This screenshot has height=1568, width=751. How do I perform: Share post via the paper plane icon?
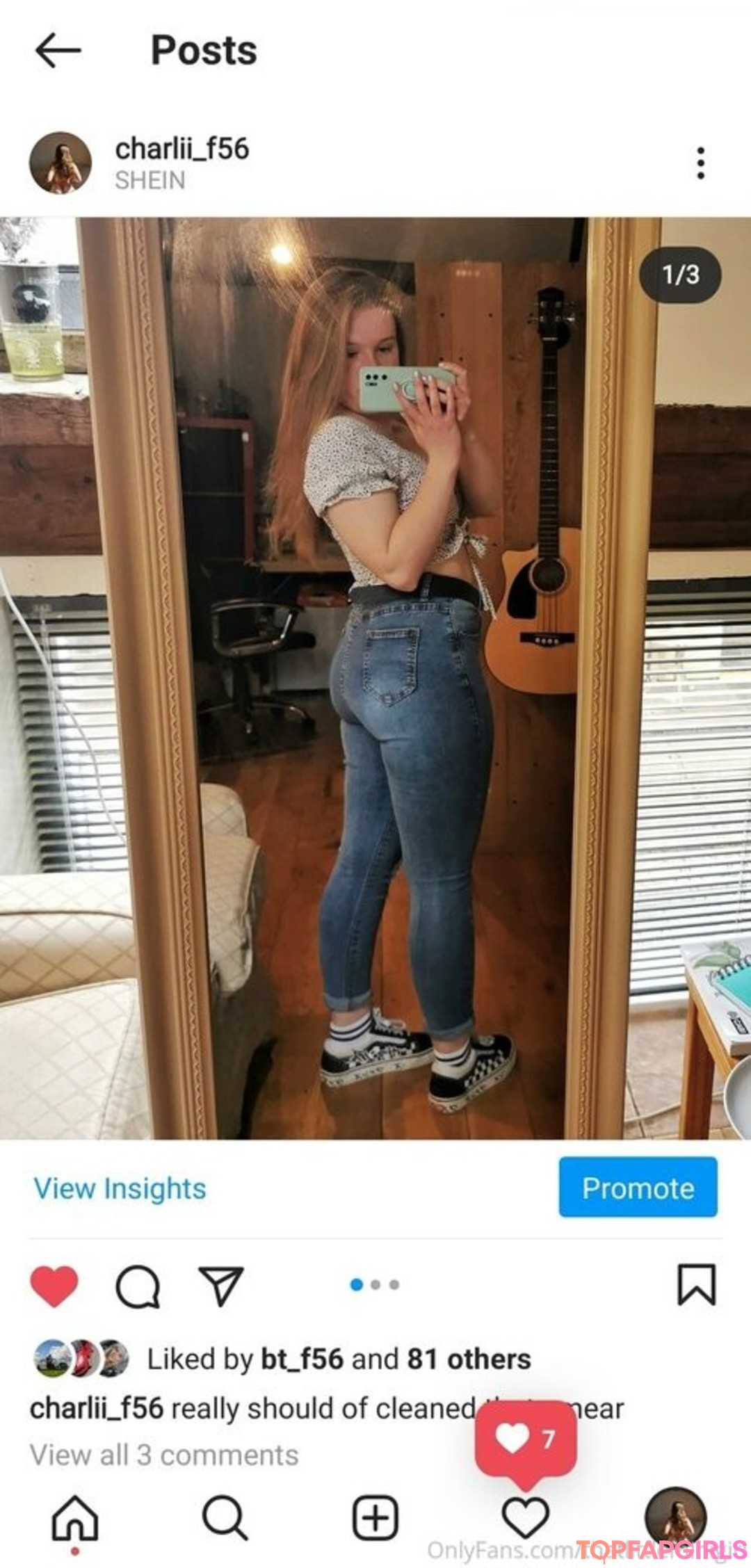pos(221,1286)
